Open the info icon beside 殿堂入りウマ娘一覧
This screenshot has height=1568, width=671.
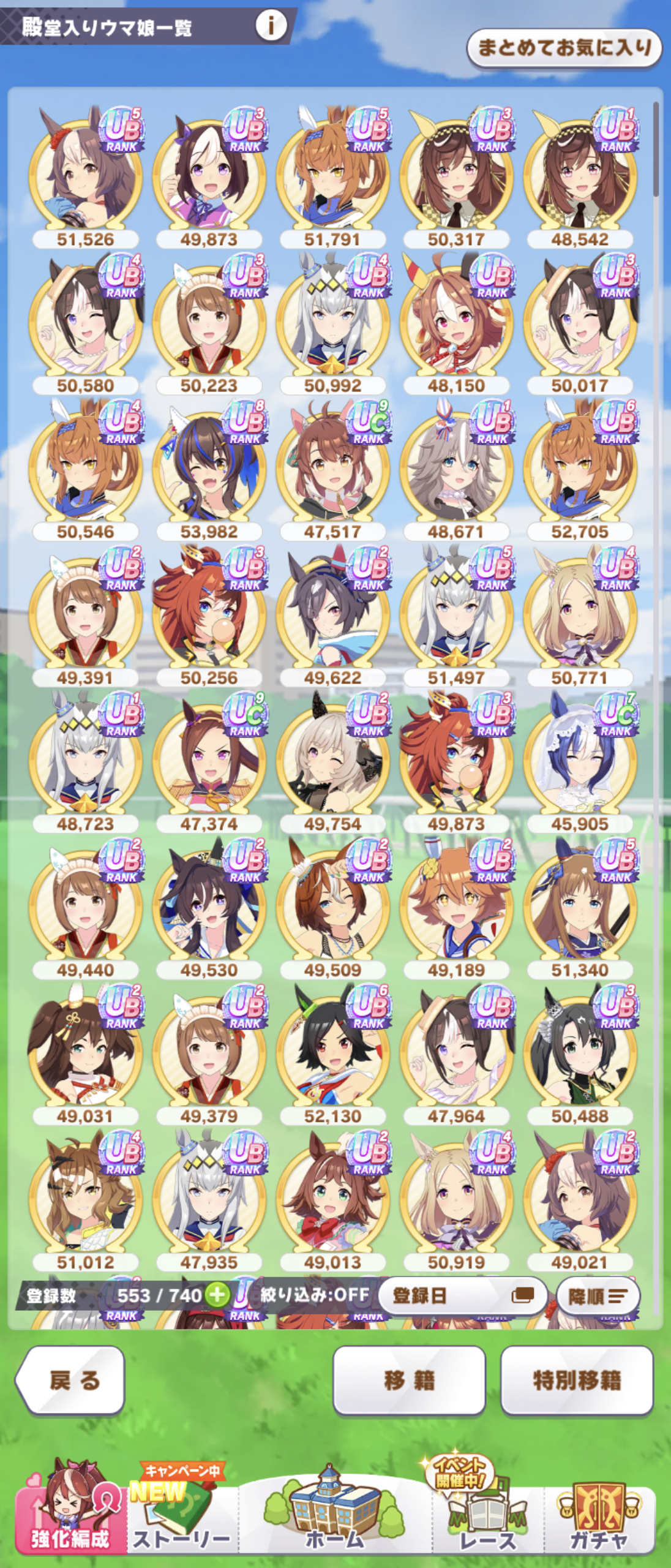coord(271,26)
